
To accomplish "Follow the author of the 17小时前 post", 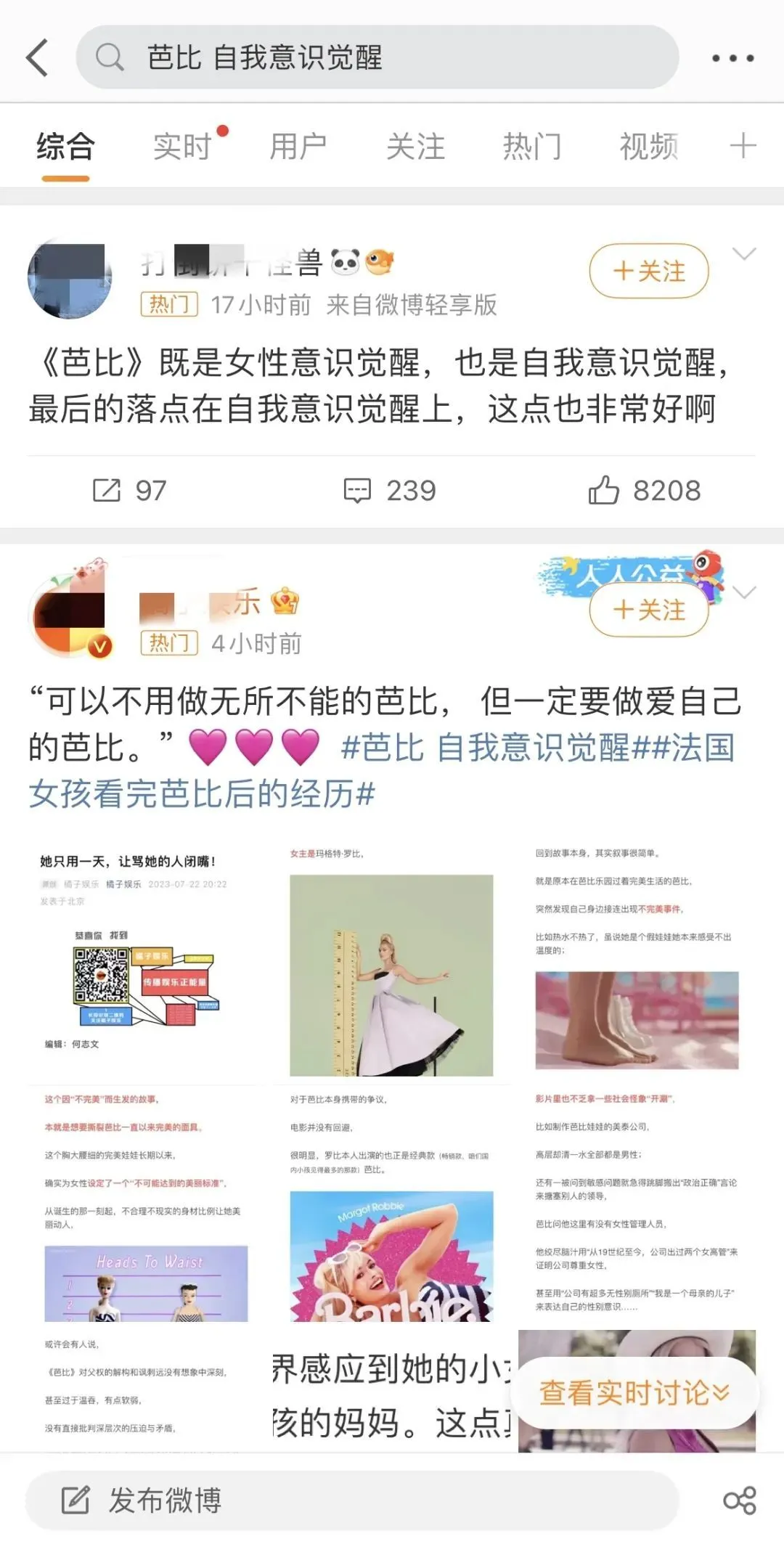I will pyautogui.click(x=648, y=271).
